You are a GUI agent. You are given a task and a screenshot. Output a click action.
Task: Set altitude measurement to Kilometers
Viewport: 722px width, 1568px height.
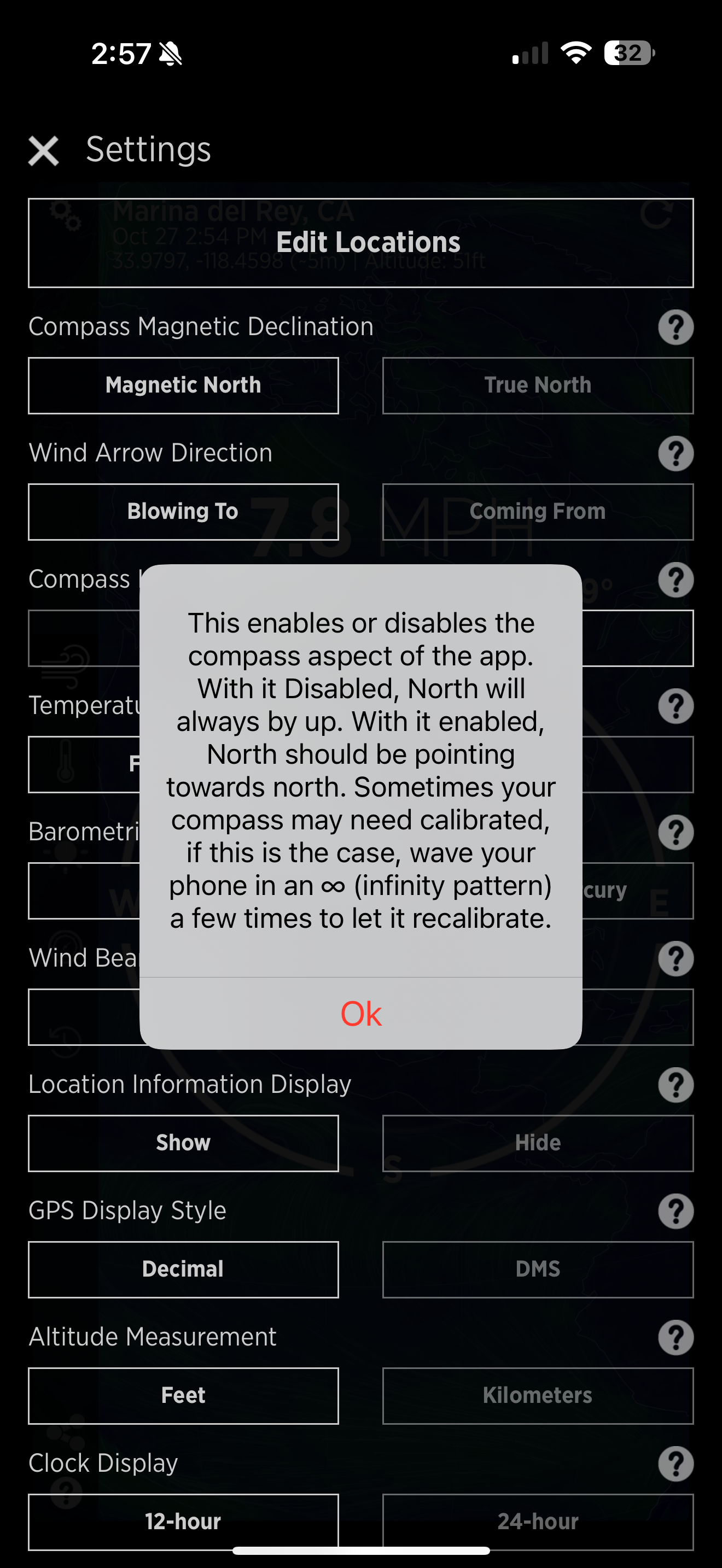[x=538, y=1395]
